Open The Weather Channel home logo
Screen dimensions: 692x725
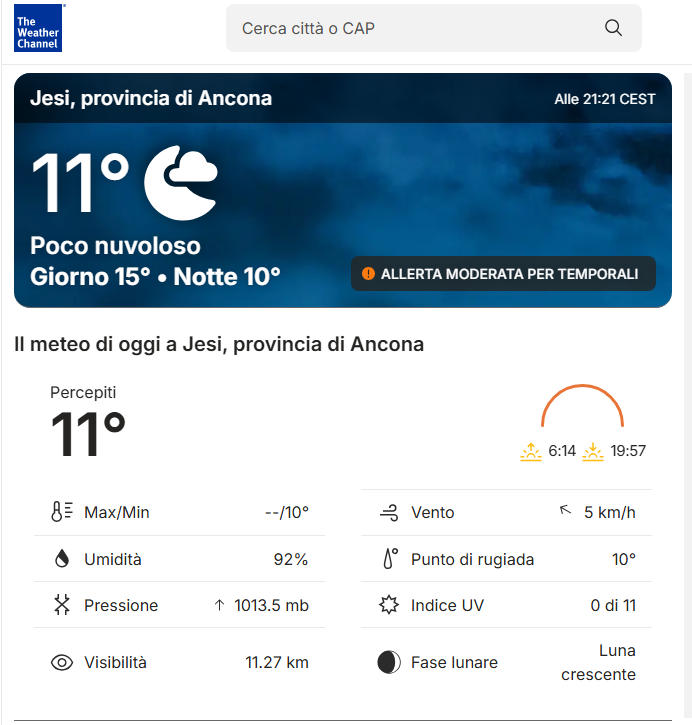pyautogui.click(x=38, y=28)
